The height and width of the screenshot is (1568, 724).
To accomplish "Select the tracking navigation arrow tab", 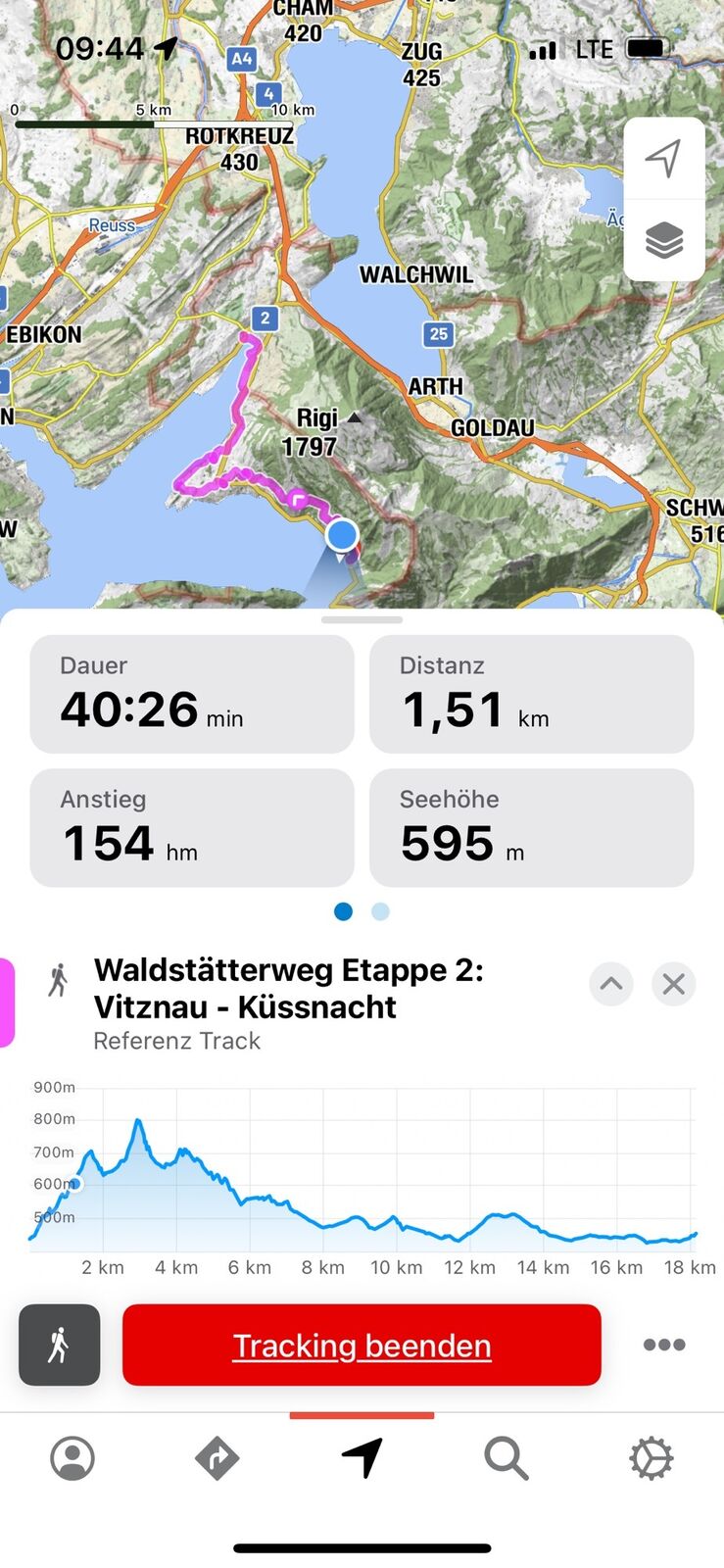I will tap(362, 1458).
